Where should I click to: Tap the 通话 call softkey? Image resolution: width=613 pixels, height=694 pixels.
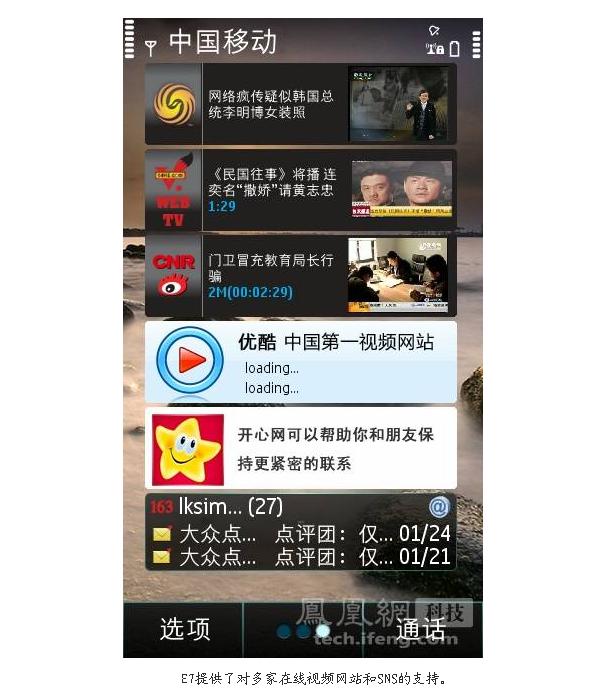click(x=421, y=629)
